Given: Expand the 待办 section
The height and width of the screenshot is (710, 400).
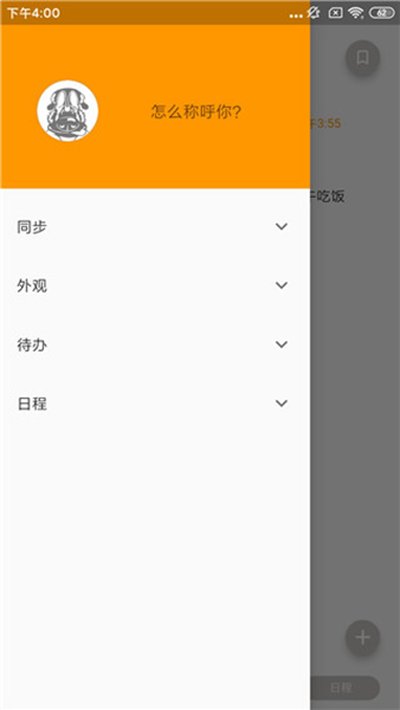Looking at the screenshot, I should [155, 345].
